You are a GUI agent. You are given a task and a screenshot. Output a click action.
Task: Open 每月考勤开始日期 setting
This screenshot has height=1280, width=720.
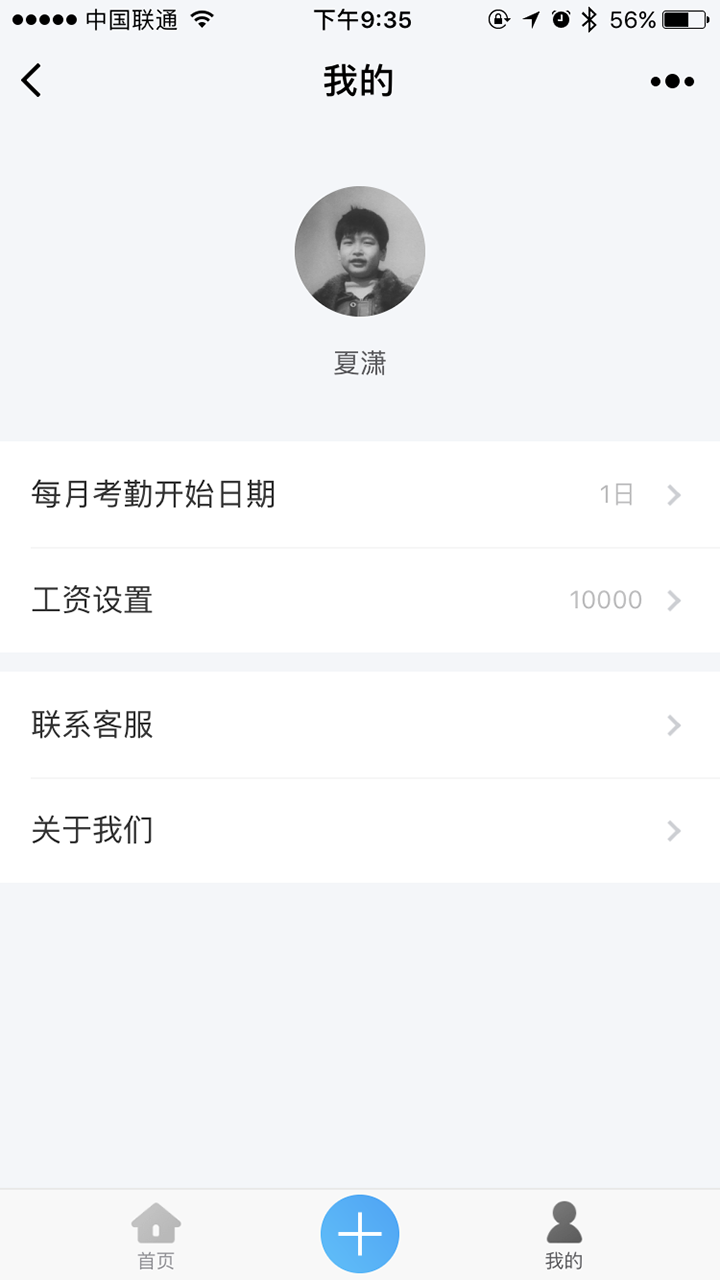[360, 494]
